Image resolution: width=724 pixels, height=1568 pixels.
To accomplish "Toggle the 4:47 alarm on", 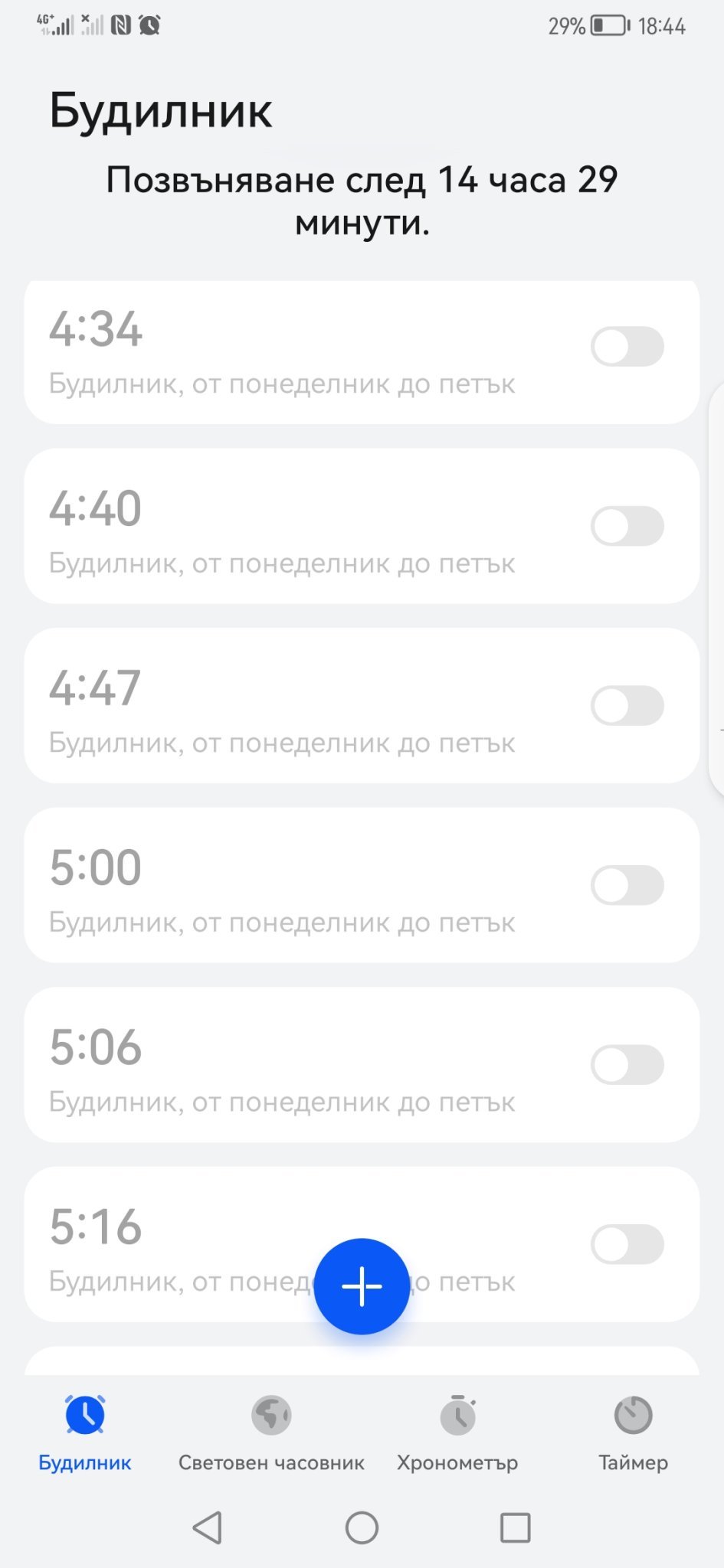I will click(x=627, y=706).
